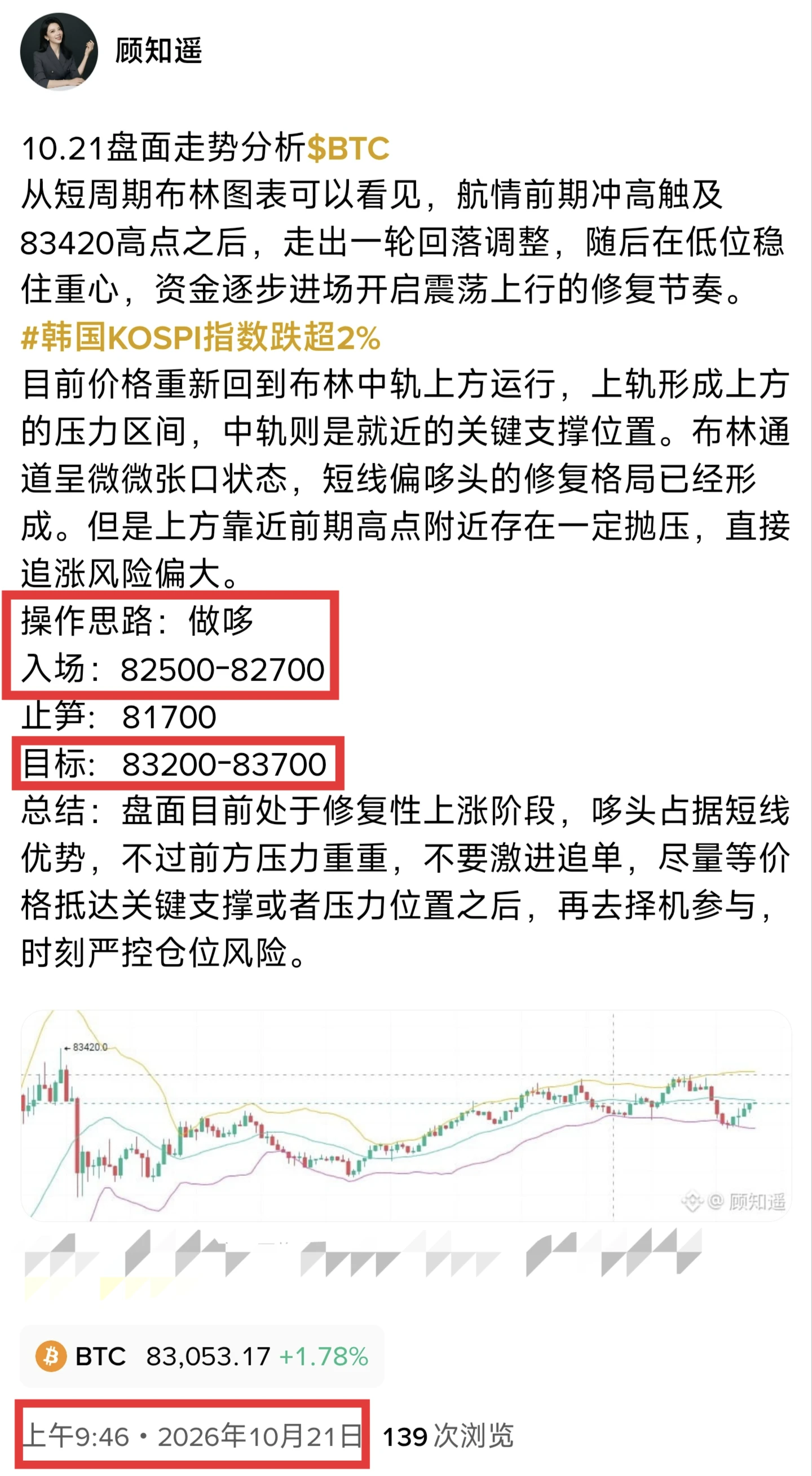812x1476 pixels.
Task: View the Bollinger chart image full screen
Action: [x=406, y=1115]
